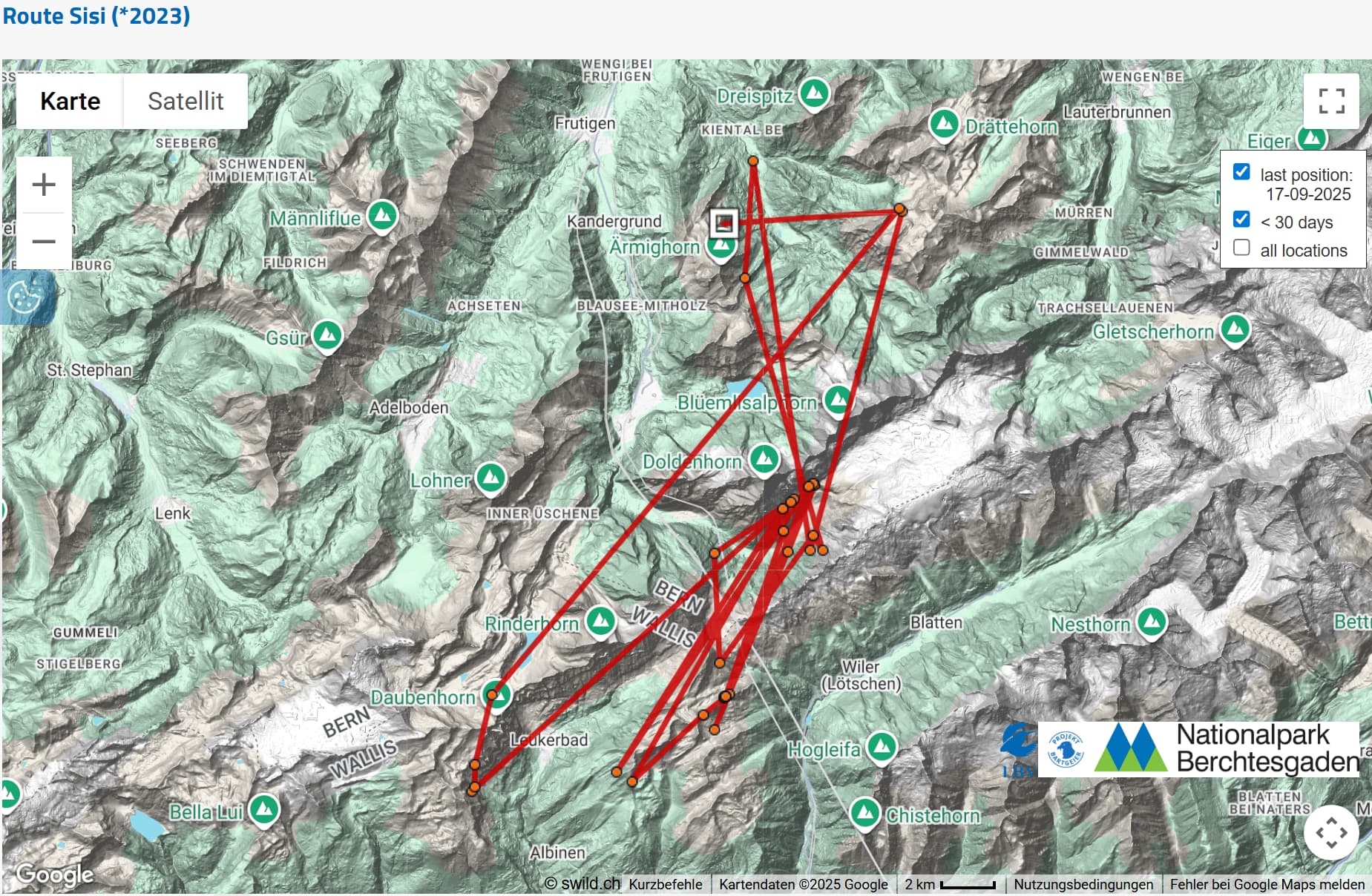
Task: Tap the Nesthorn peak marker
Action: [1152, 622]
